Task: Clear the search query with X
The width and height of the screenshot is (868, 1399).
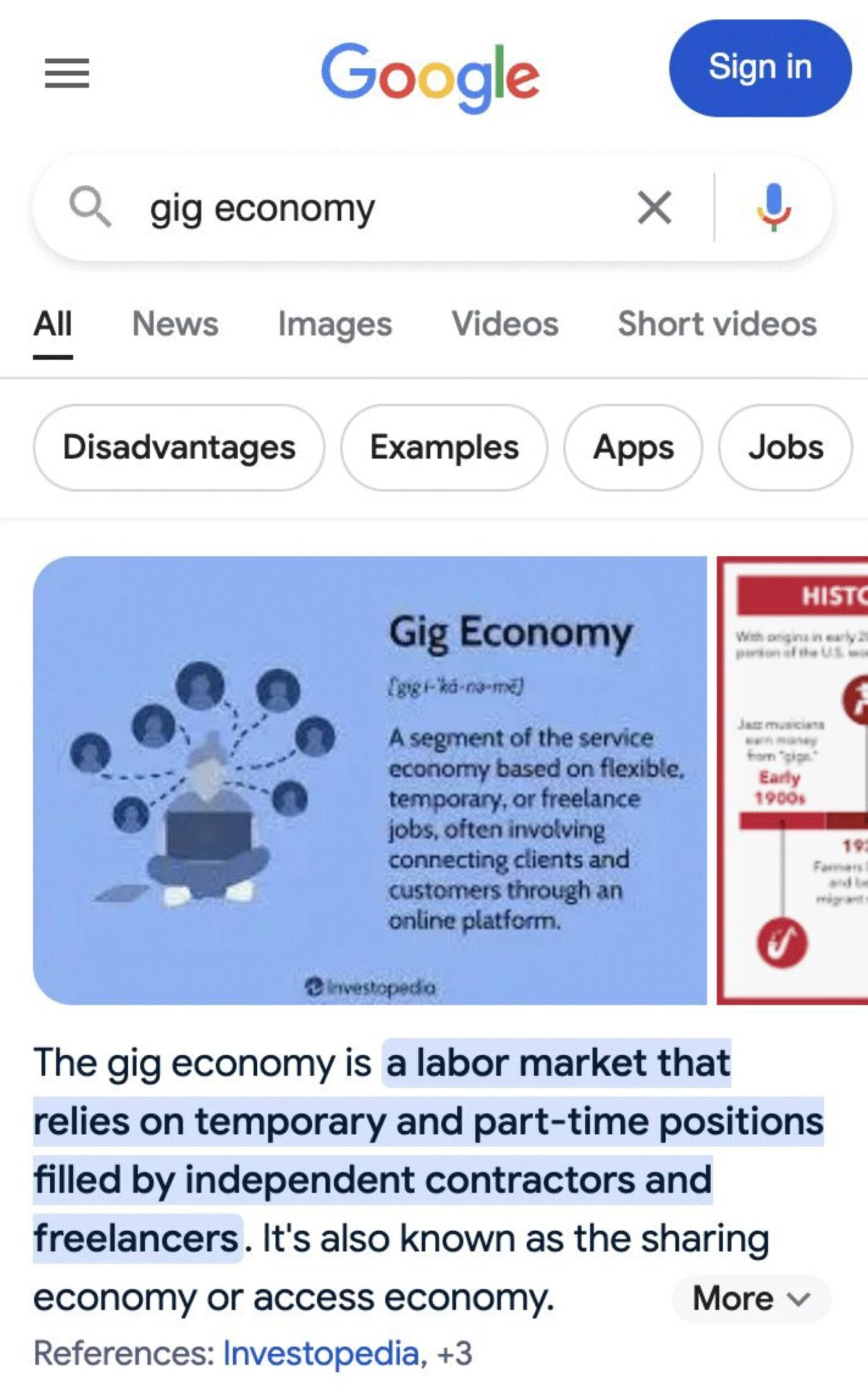Action: [654, 208]
